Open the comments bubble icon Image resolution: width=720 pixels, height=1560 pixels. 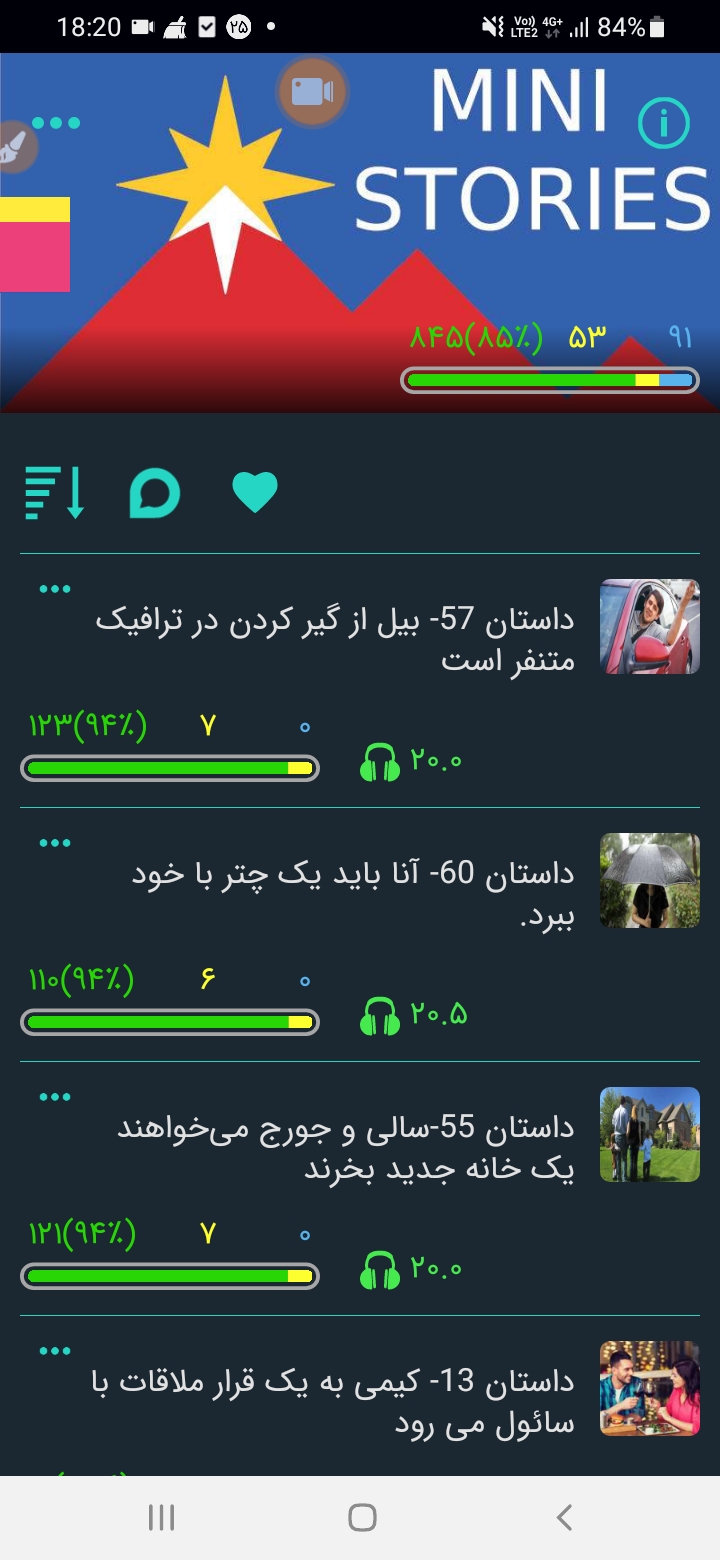pos(155,493)
